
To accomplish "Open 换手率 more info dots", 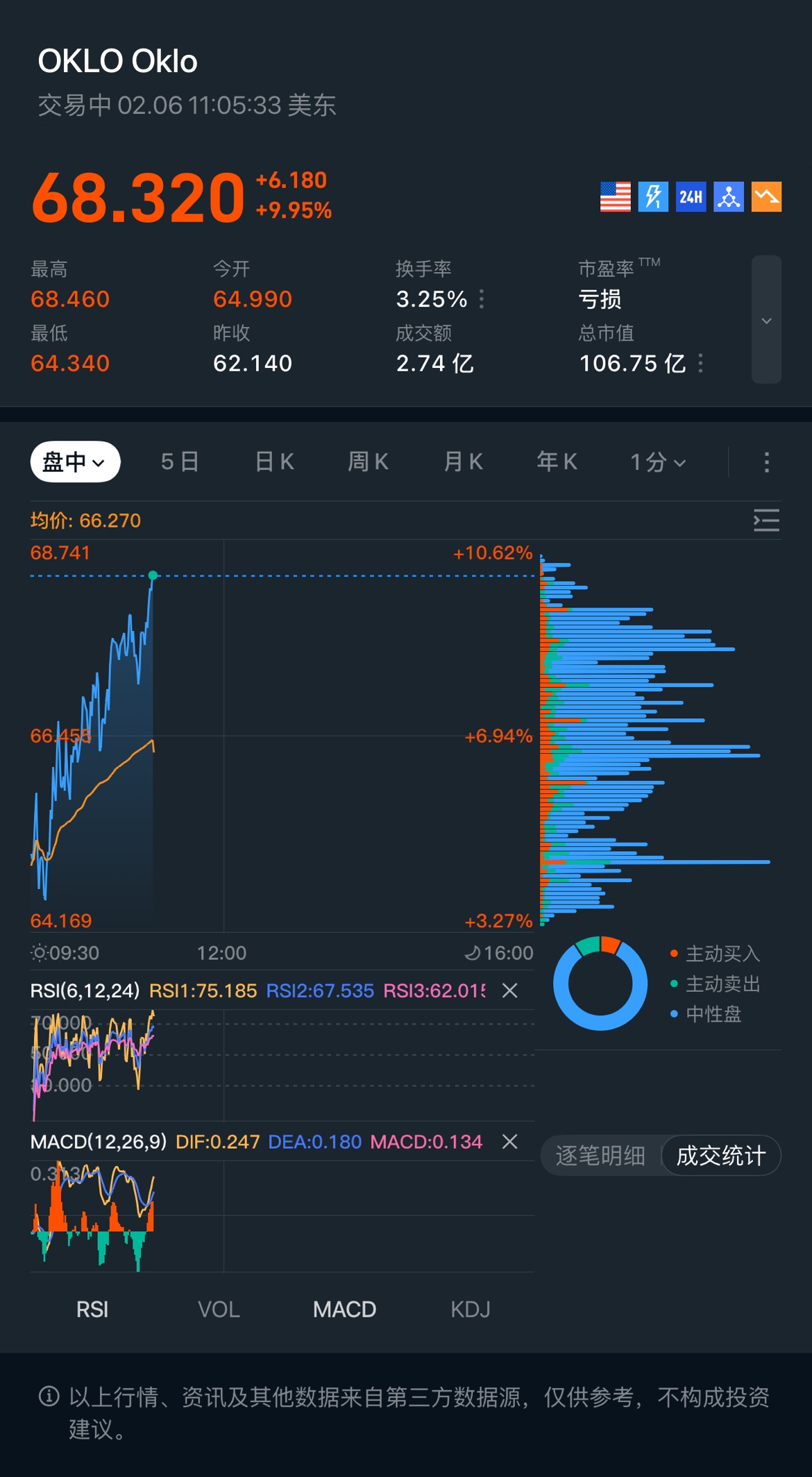I will coord(482,299).
